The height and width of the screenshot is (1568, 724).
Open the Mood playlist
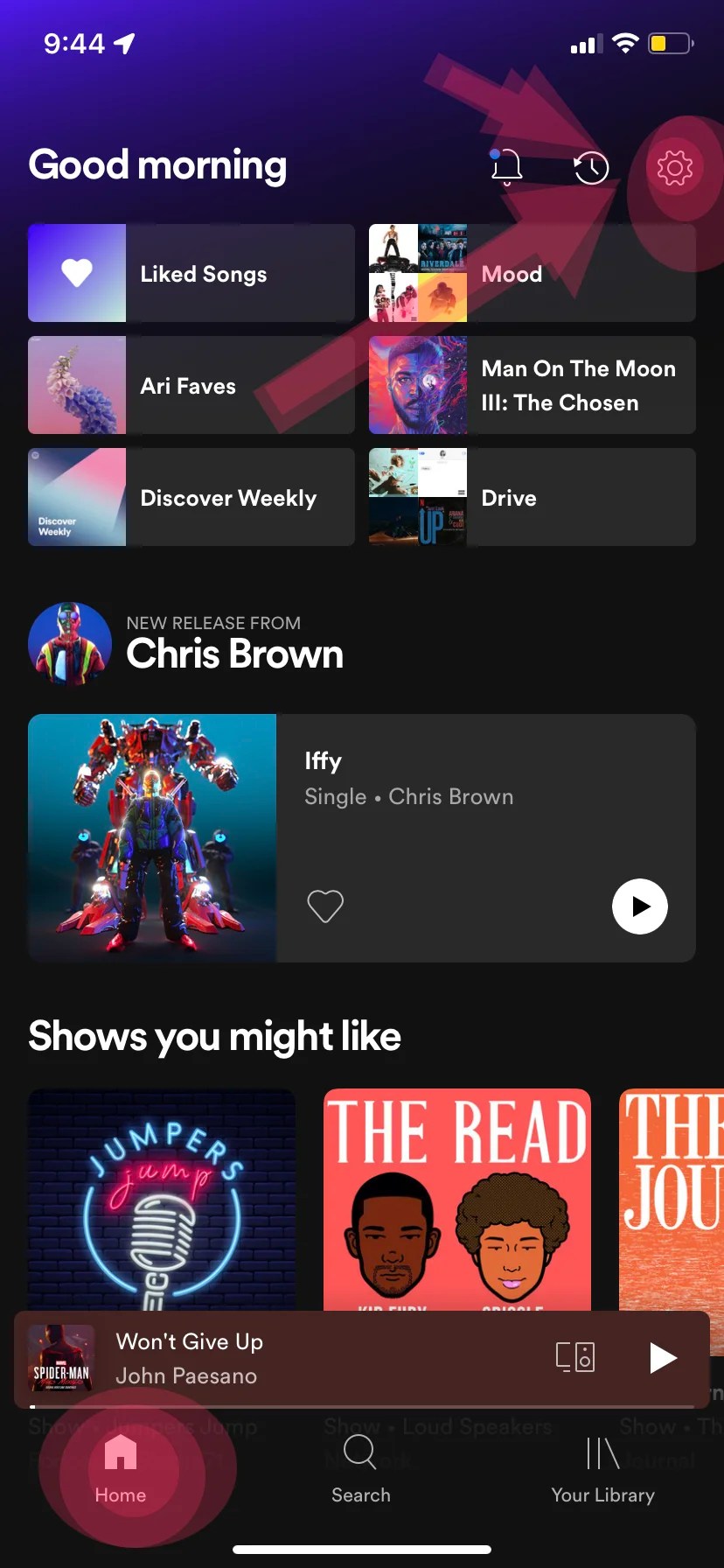532,273
